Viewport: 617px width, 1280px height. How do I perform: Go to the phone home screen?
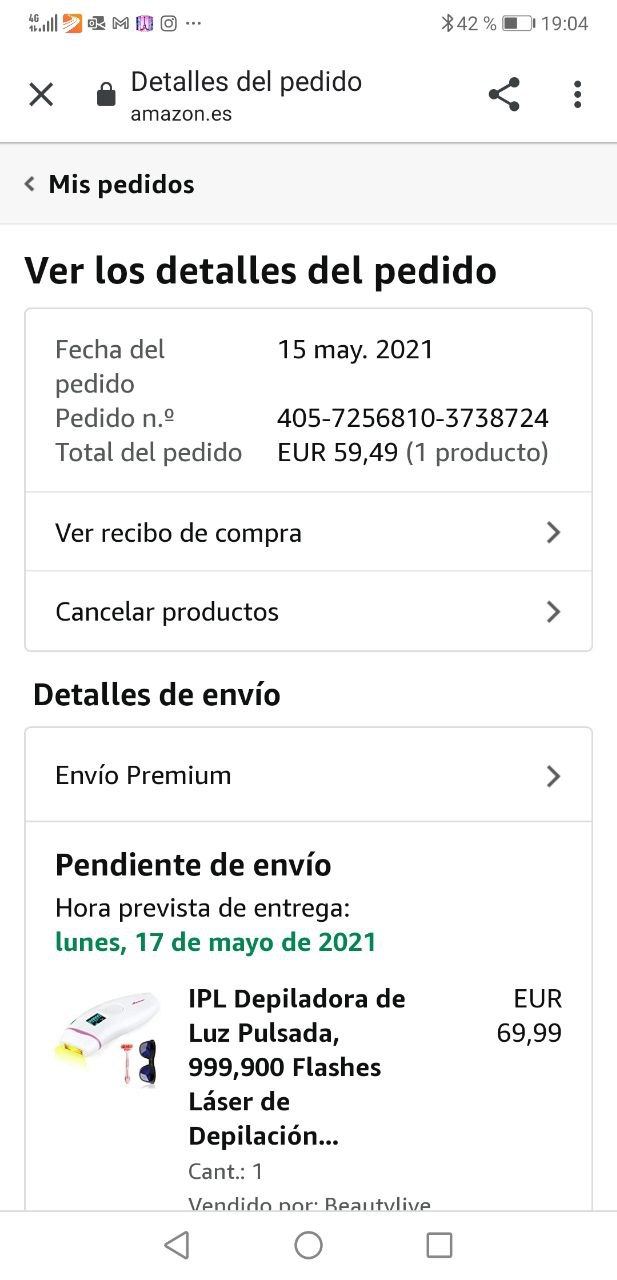pos(308,1245)
